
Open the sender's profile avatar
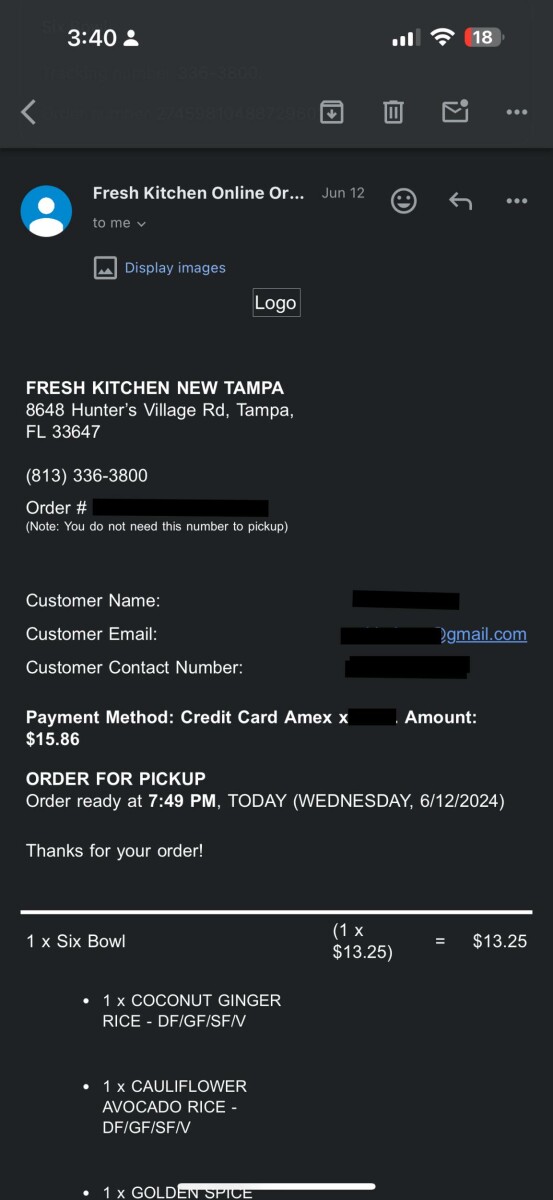point(46,211)
